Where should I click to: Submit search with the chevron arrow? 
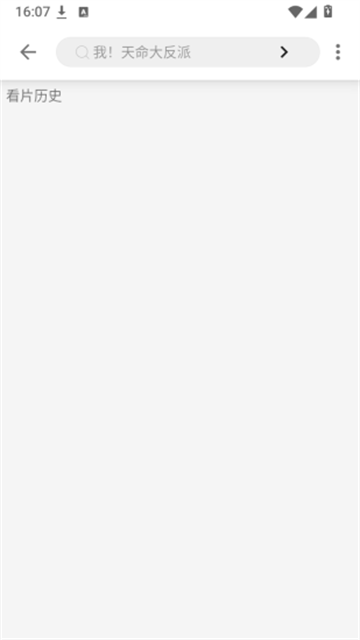284,52
